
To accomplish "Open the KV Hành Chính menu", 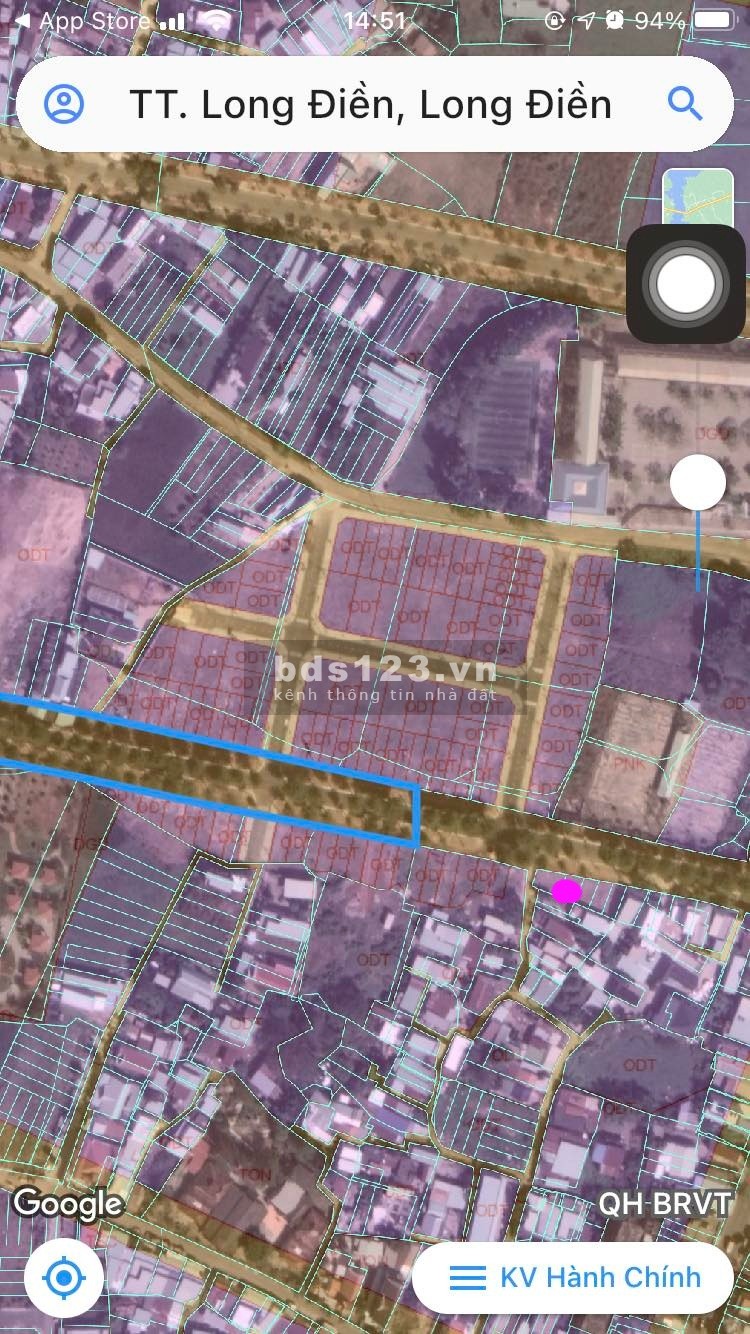I will [575, 1277].
